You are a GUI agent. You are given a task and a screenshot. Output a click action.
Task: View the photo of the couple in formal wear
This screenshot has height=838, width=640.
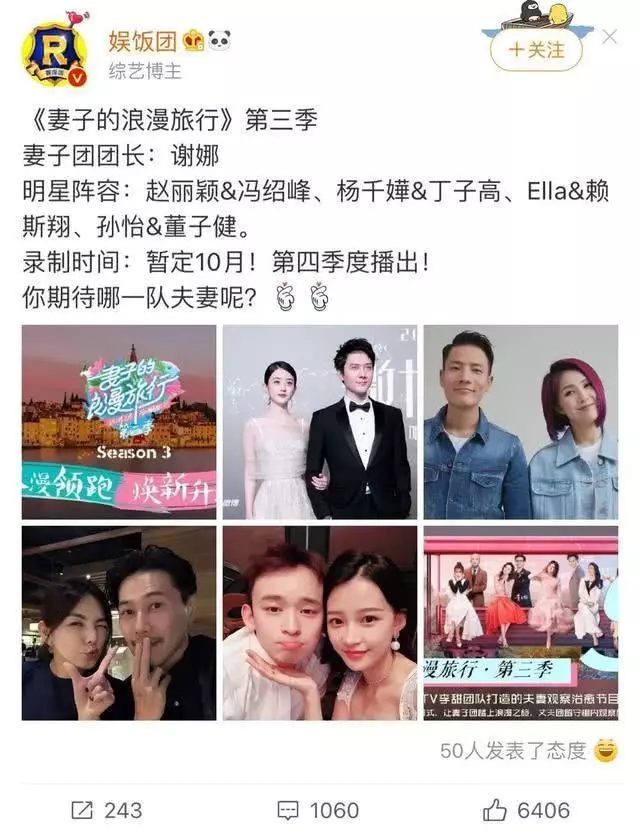click(x=319, y=421)
